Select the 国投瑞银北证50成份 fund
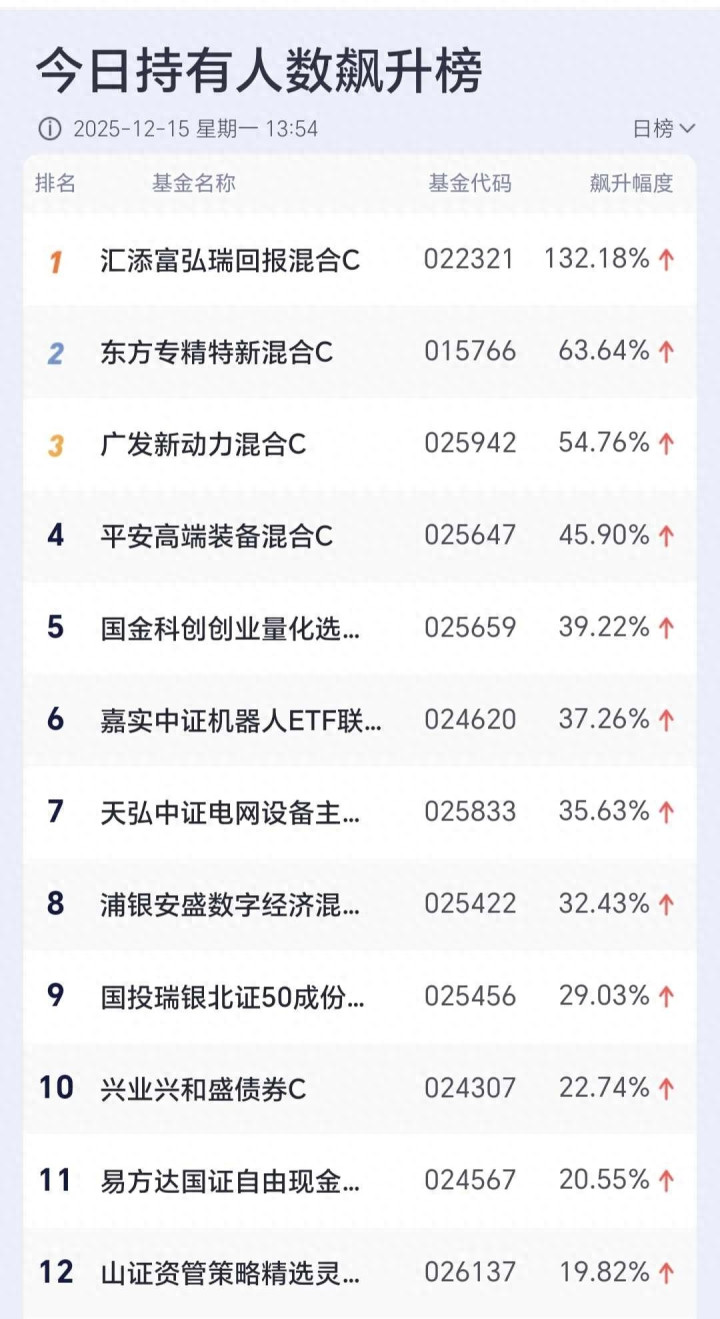The width and height of the screenshot is (720, 1319). tap(232, 997)
